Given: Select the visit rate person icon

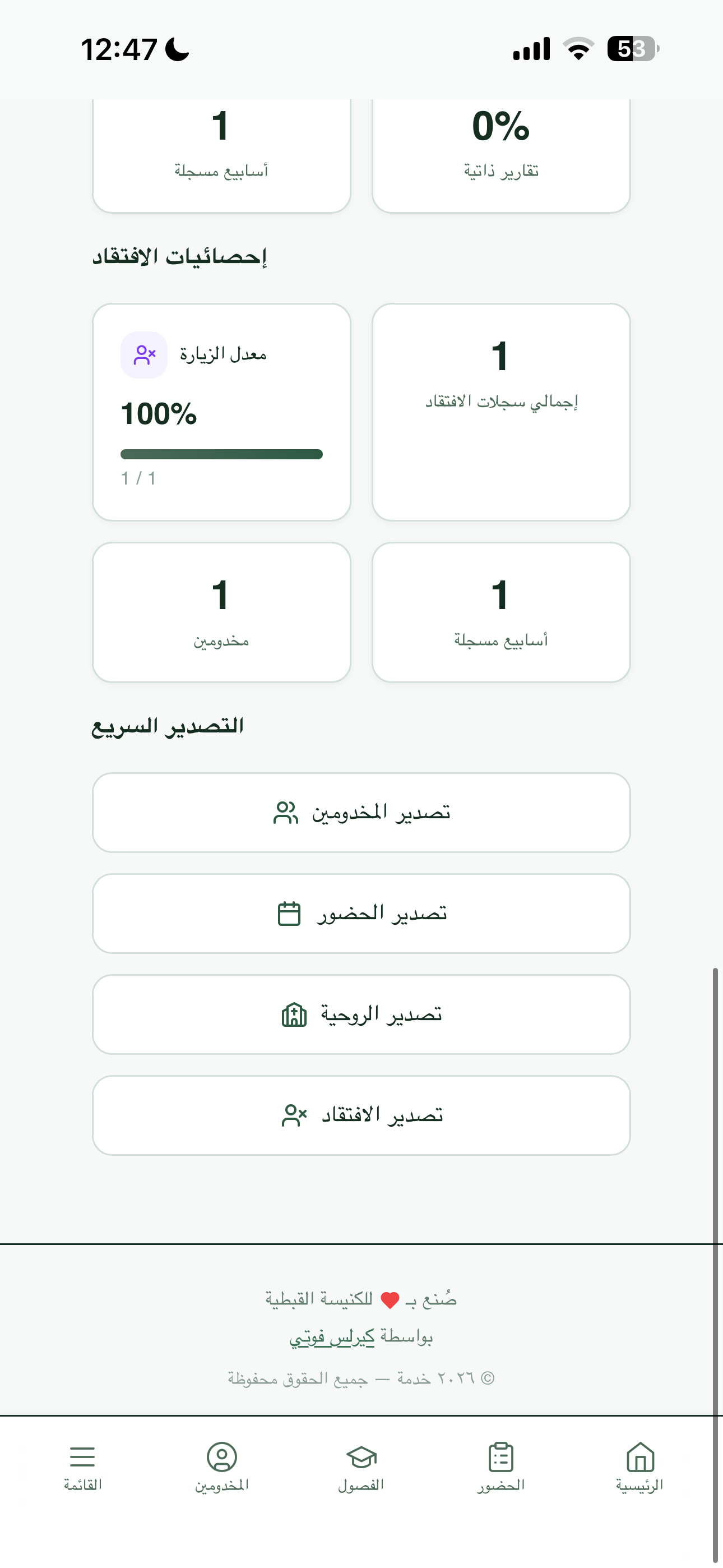Looking at the screenshot, I should pos(145,354).
